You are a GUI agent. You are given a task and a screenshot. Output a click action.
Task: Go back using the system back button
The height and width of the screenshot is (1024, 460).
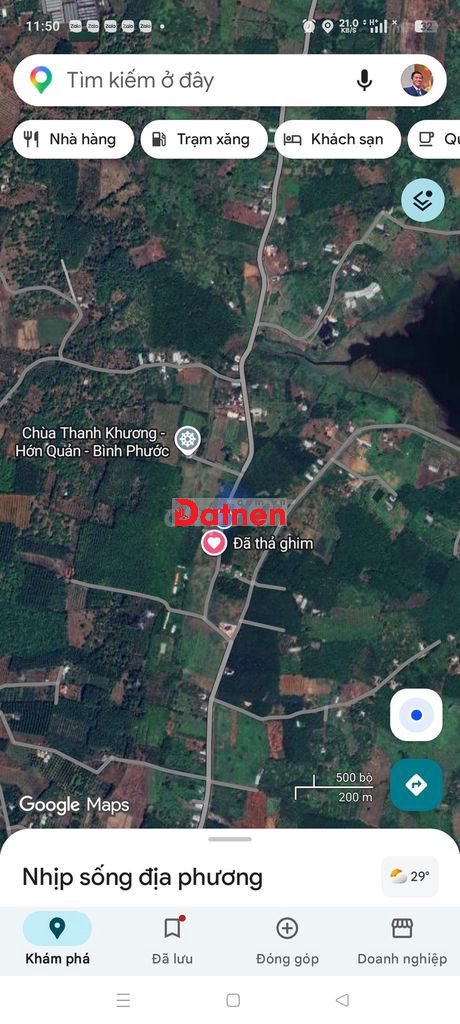click(x=342, y=1000)
